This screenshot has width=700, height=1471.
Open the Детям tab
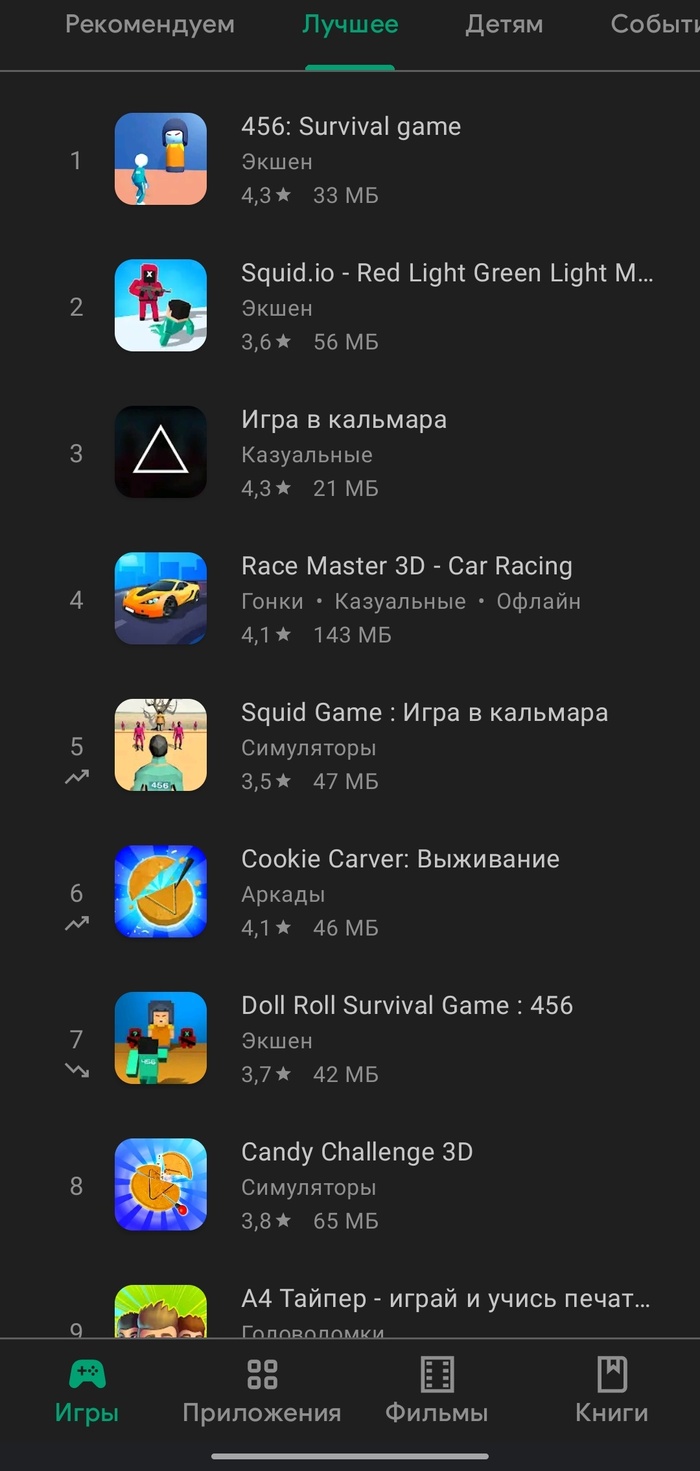(x=504, y=25)
